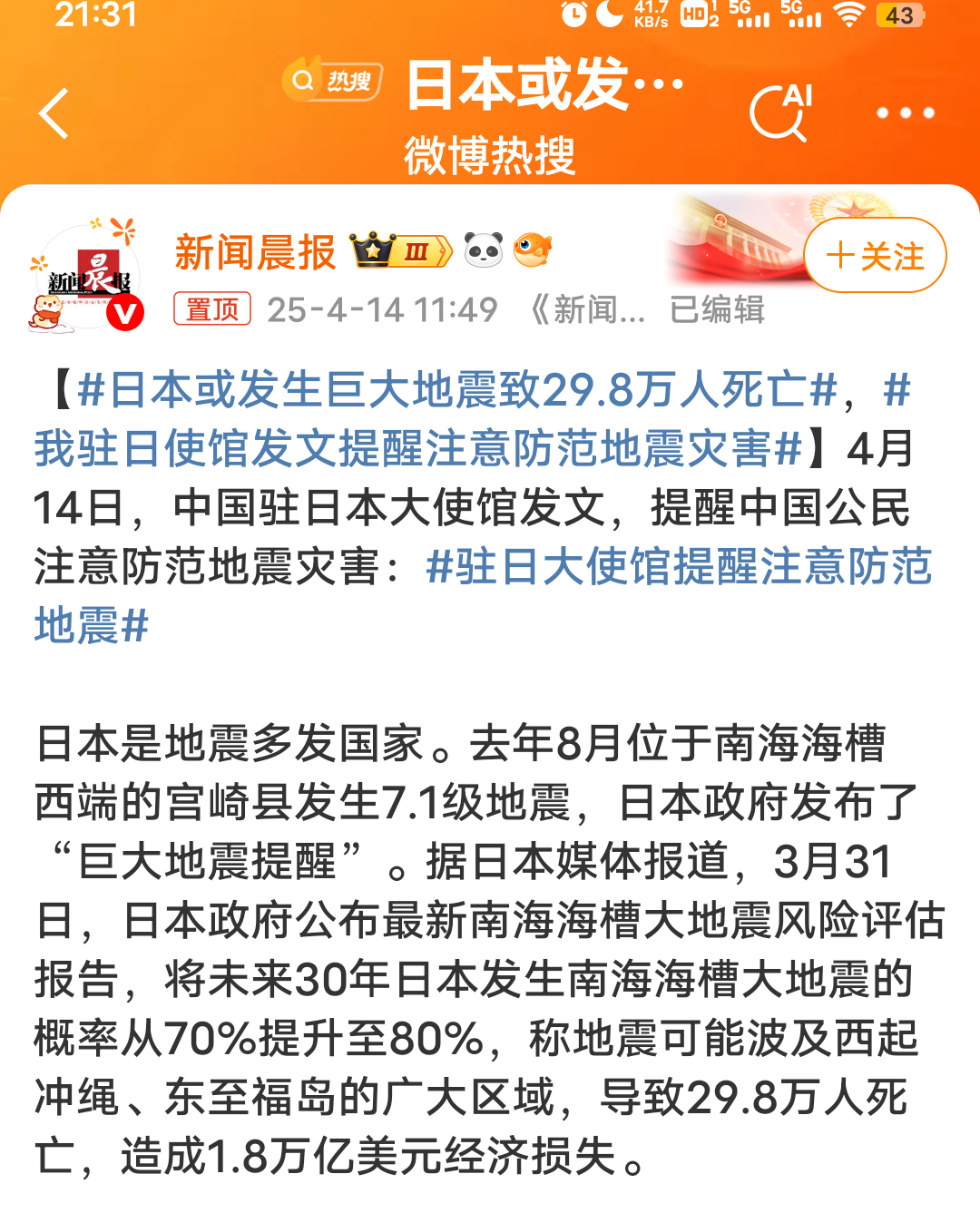Viewport: 980px width, 1213px height.
Task: Go back using the top-left arrow
Action: [x=54, y=113]
